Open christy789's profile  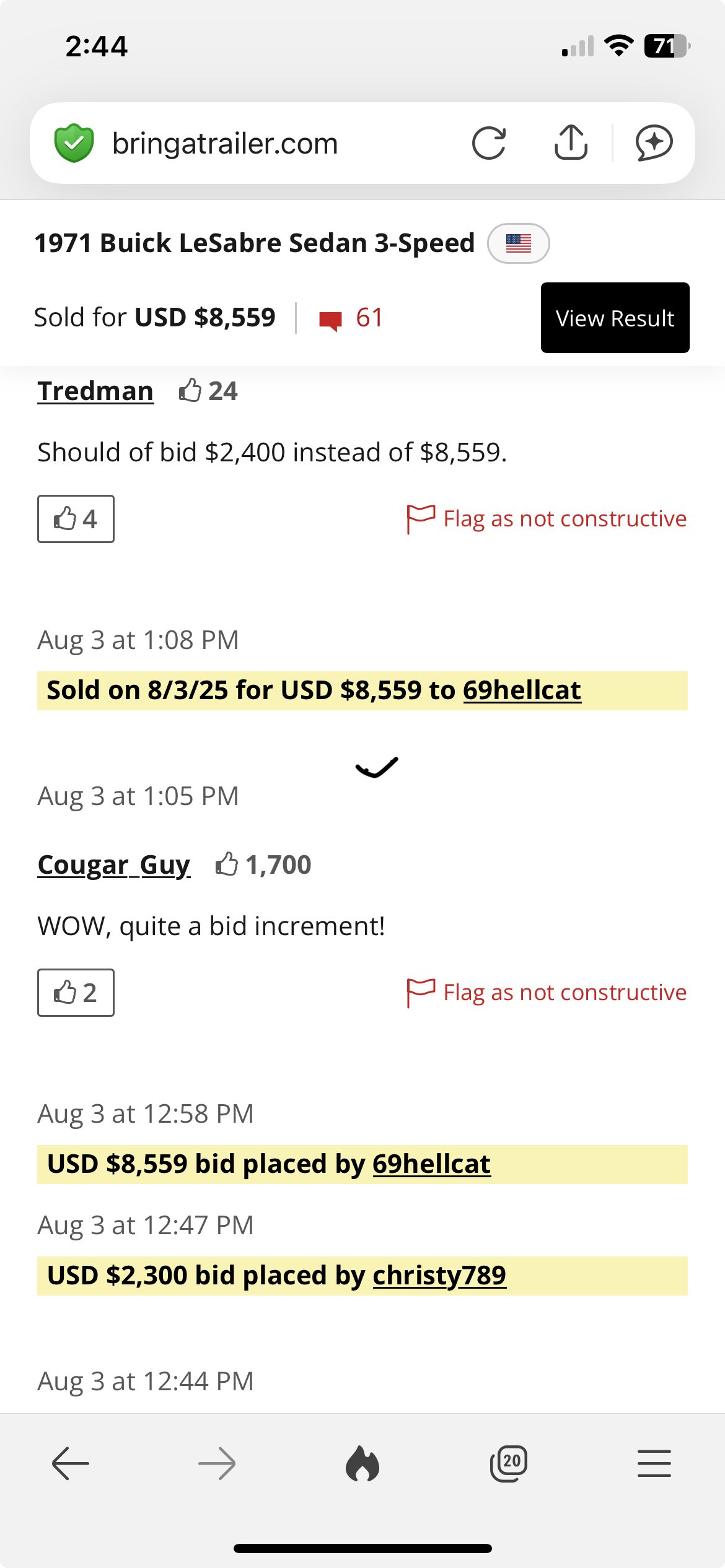tap(439, 1276)
